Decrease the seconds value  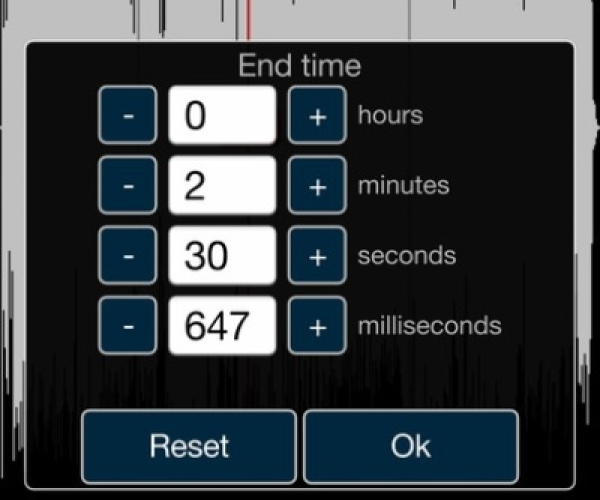pyautogui.click(x=127, y=255)
